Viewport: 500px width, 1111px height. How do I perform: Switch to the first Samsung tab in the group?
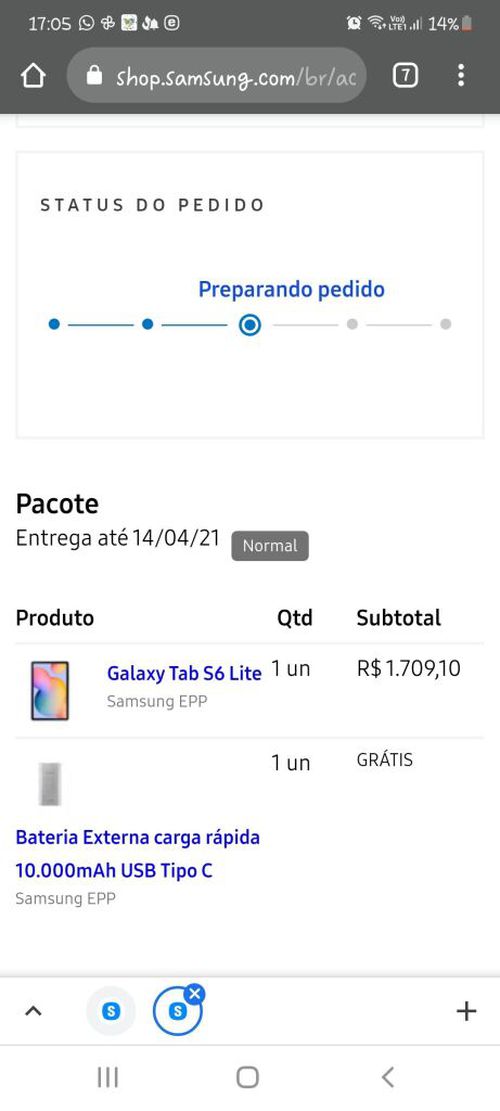[x=111, y=1011]
